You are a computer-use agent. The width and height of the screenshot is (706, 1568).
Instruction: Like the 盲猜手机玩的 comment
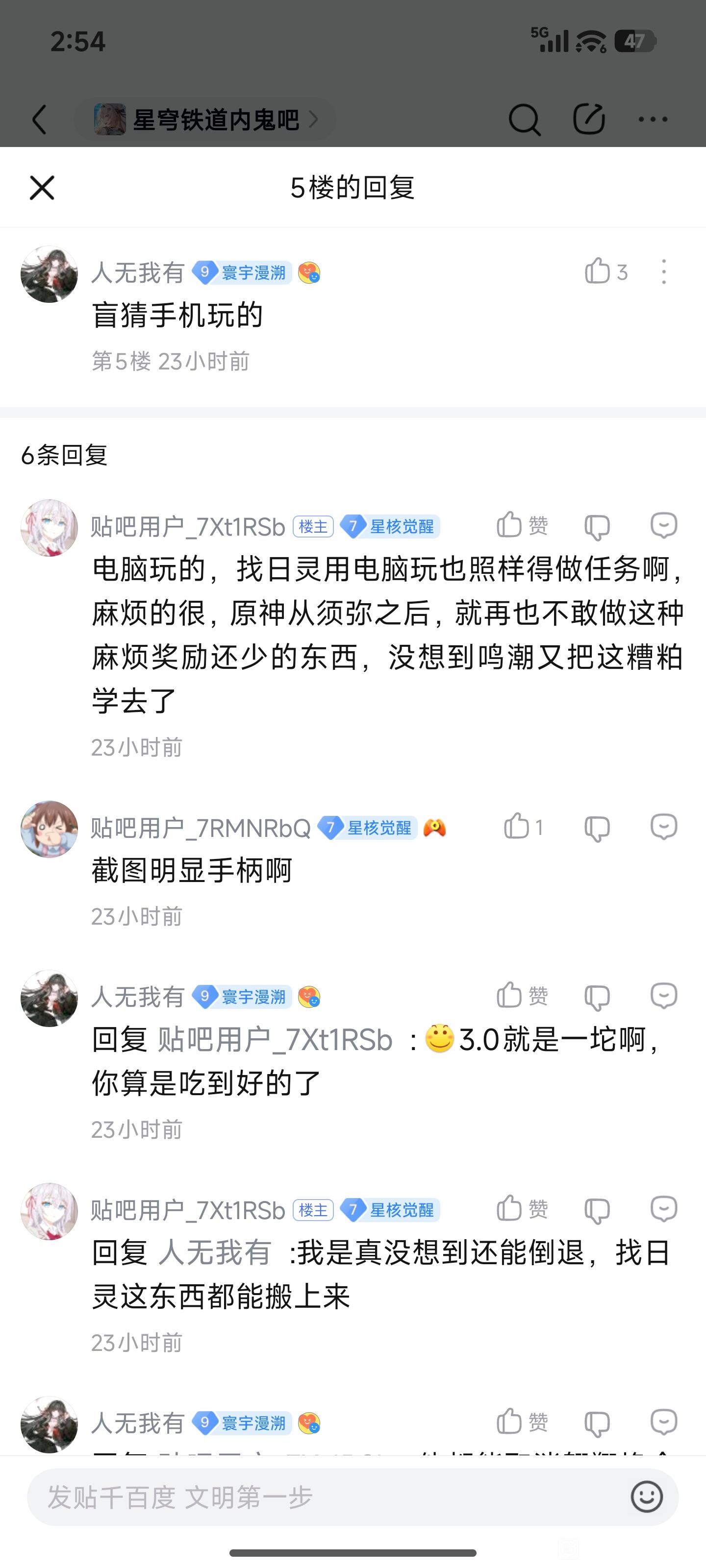598,271
